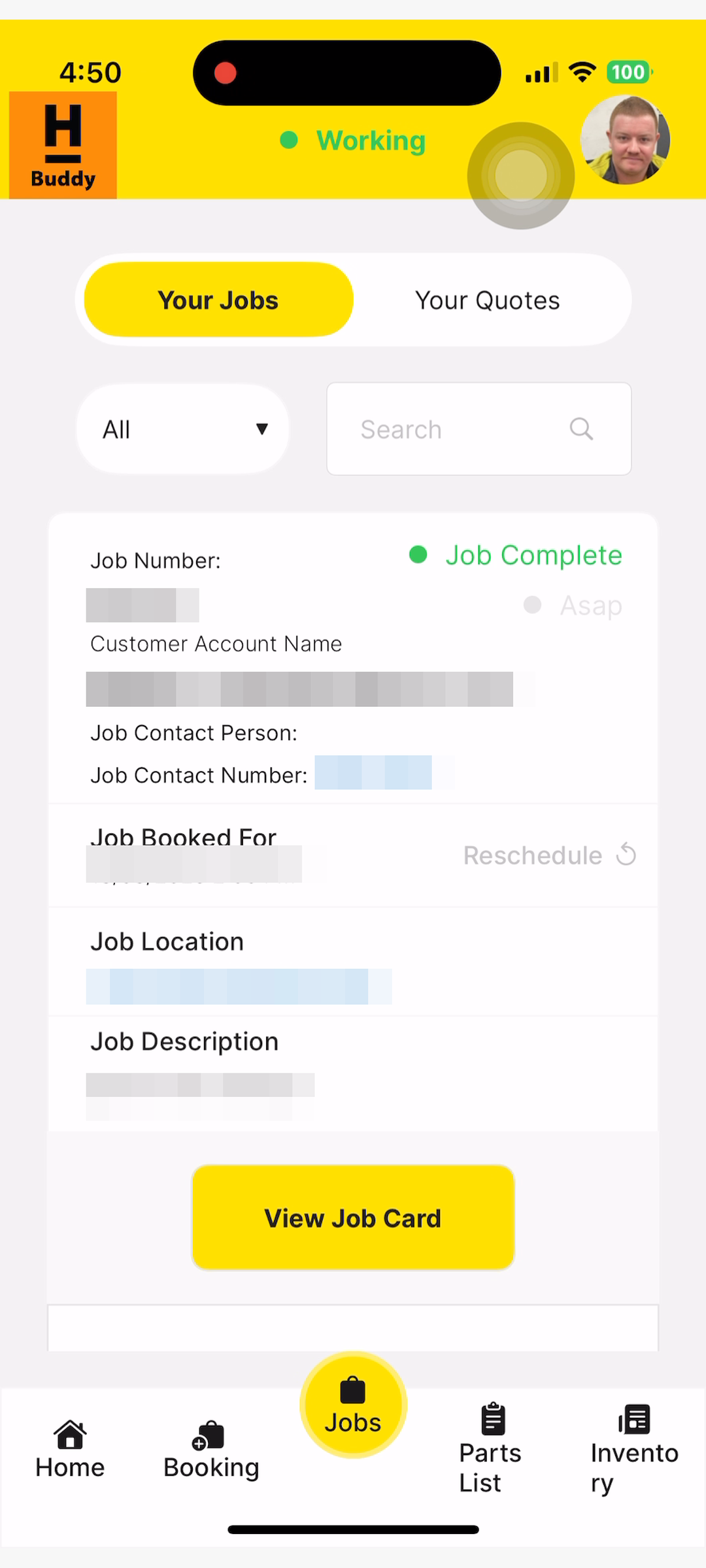Select the Your Jobs tab

(219, 300)
